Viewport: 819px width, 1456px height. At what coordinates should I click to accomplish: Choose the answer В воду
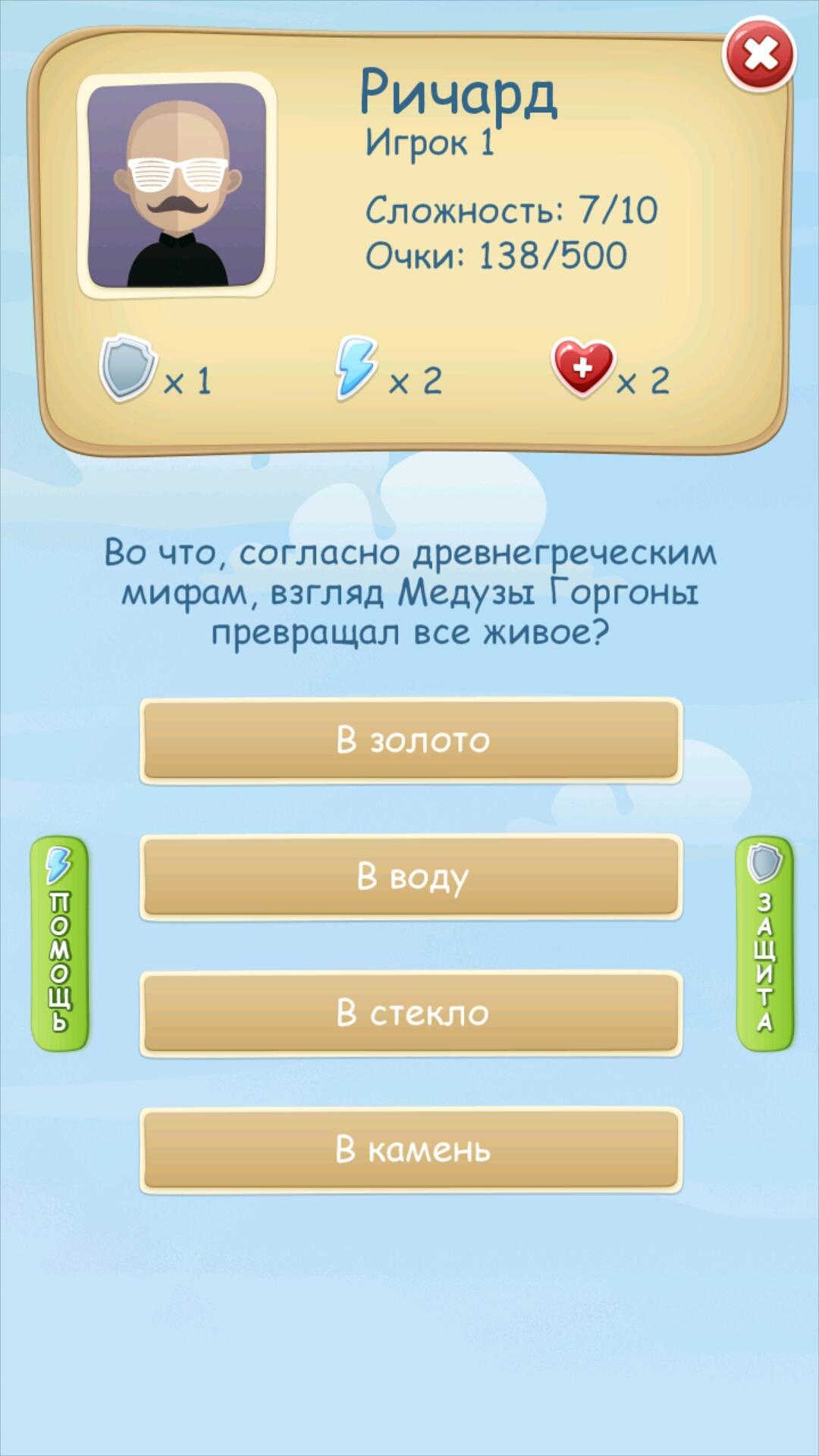click(409, 876)
